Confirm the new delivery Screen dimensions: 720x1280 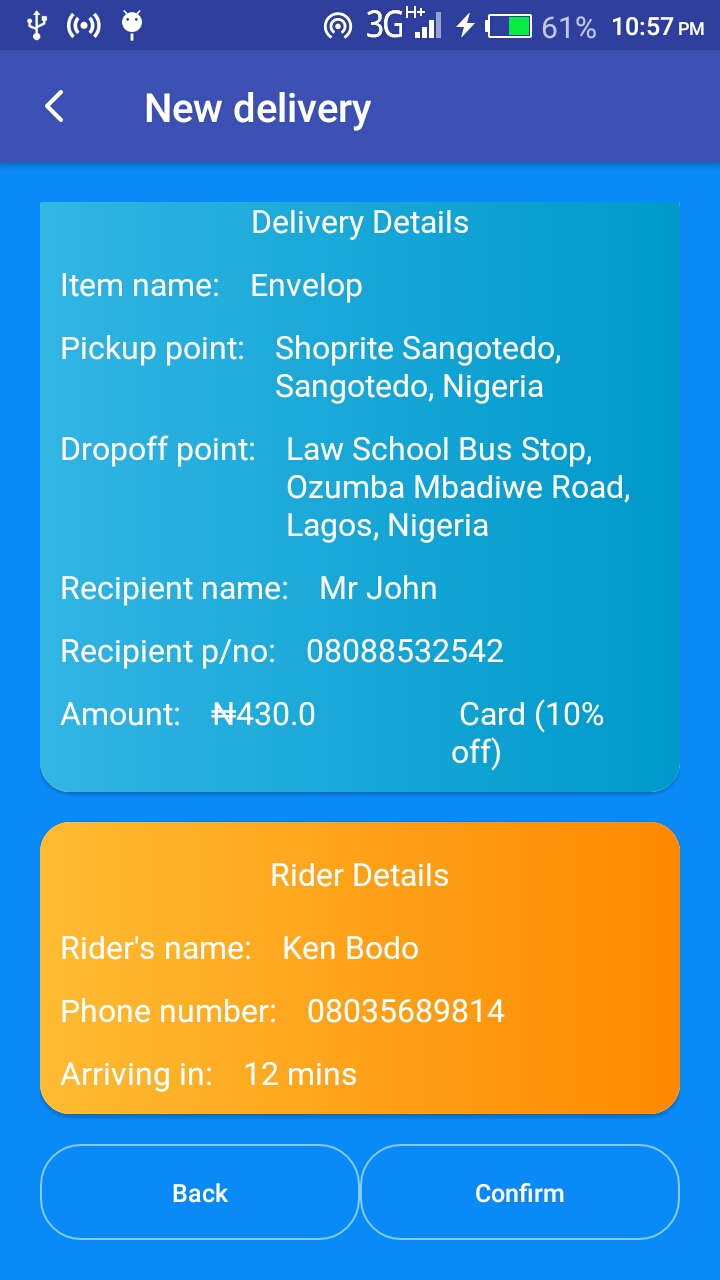[x=519, y=1192]
